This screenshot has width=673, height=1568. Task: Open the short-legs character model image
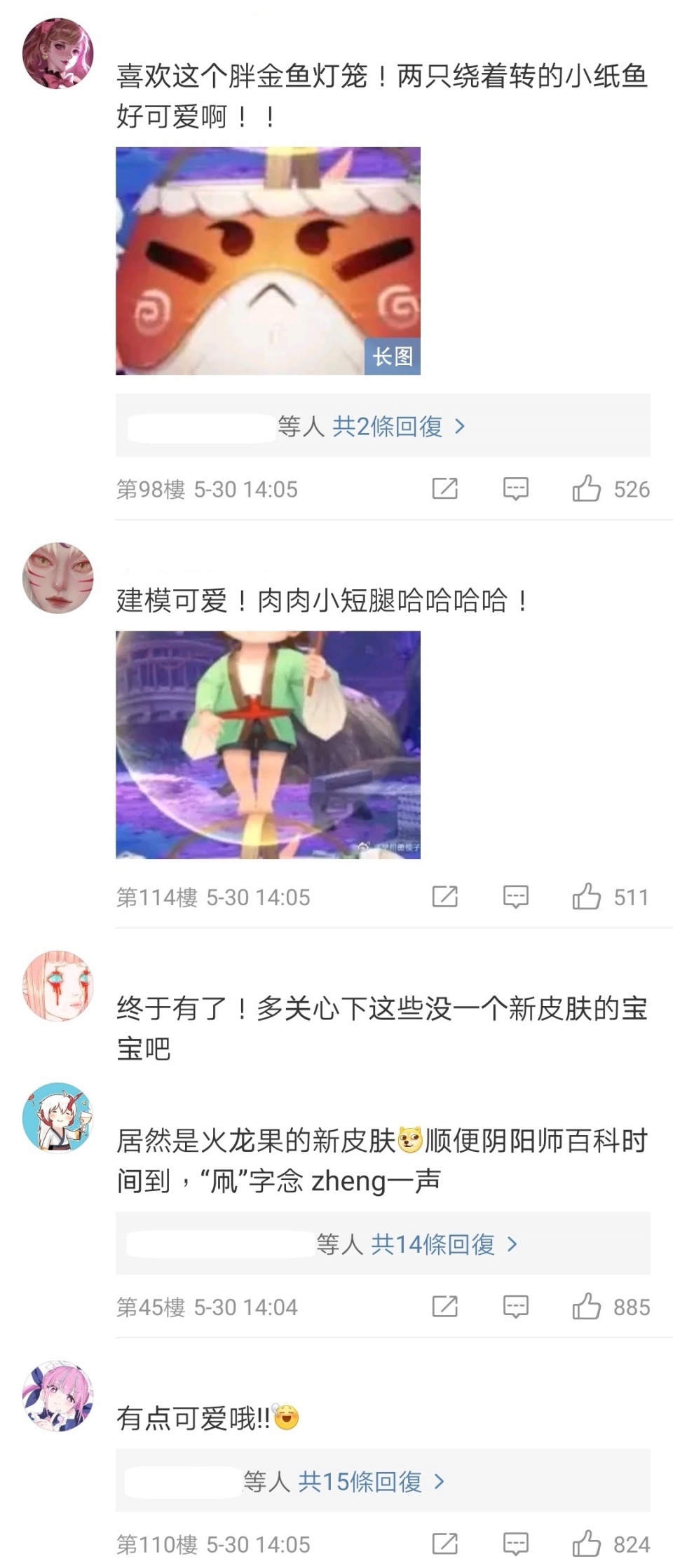pyautogui.click(x=268, y=745)
